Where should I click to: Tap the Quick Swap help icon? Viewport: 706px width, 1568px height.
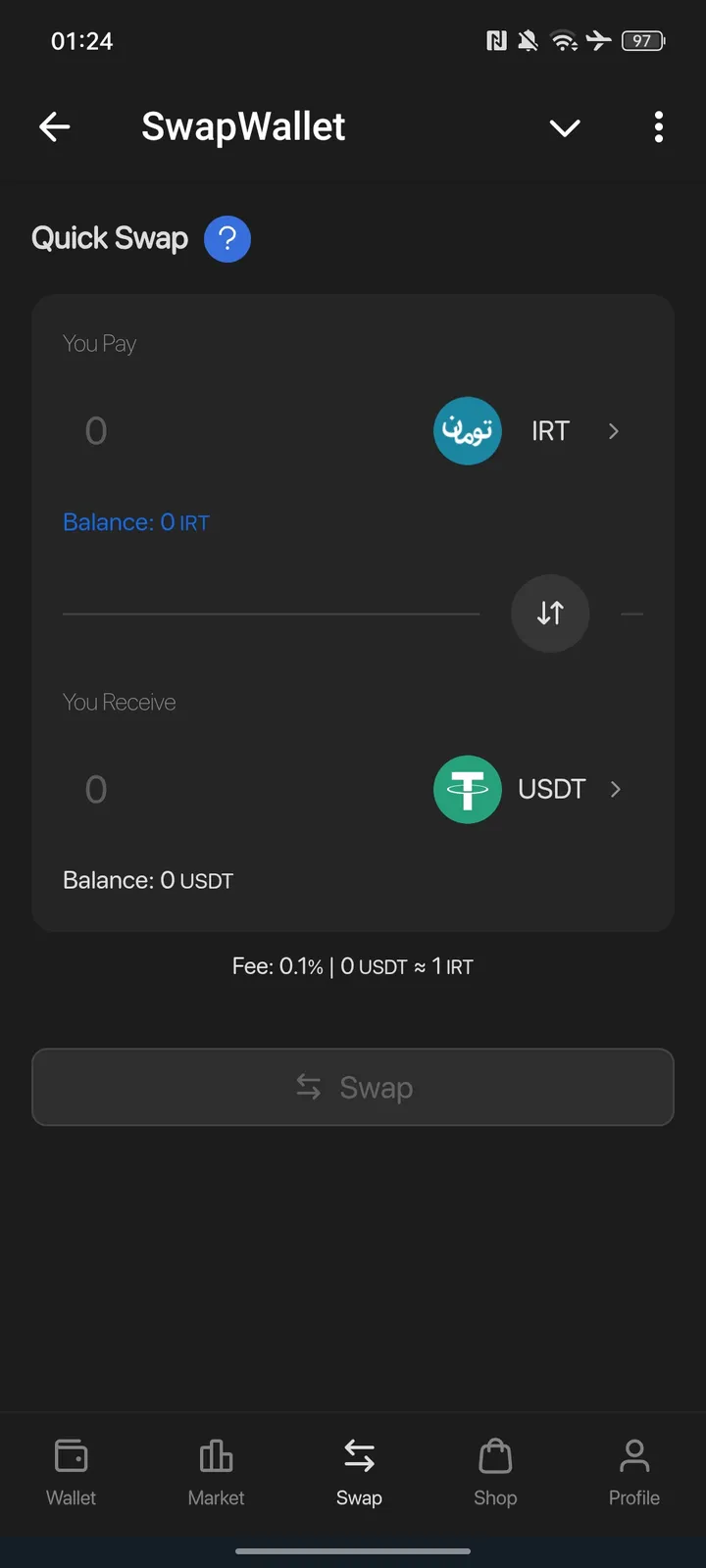[227, 238]
